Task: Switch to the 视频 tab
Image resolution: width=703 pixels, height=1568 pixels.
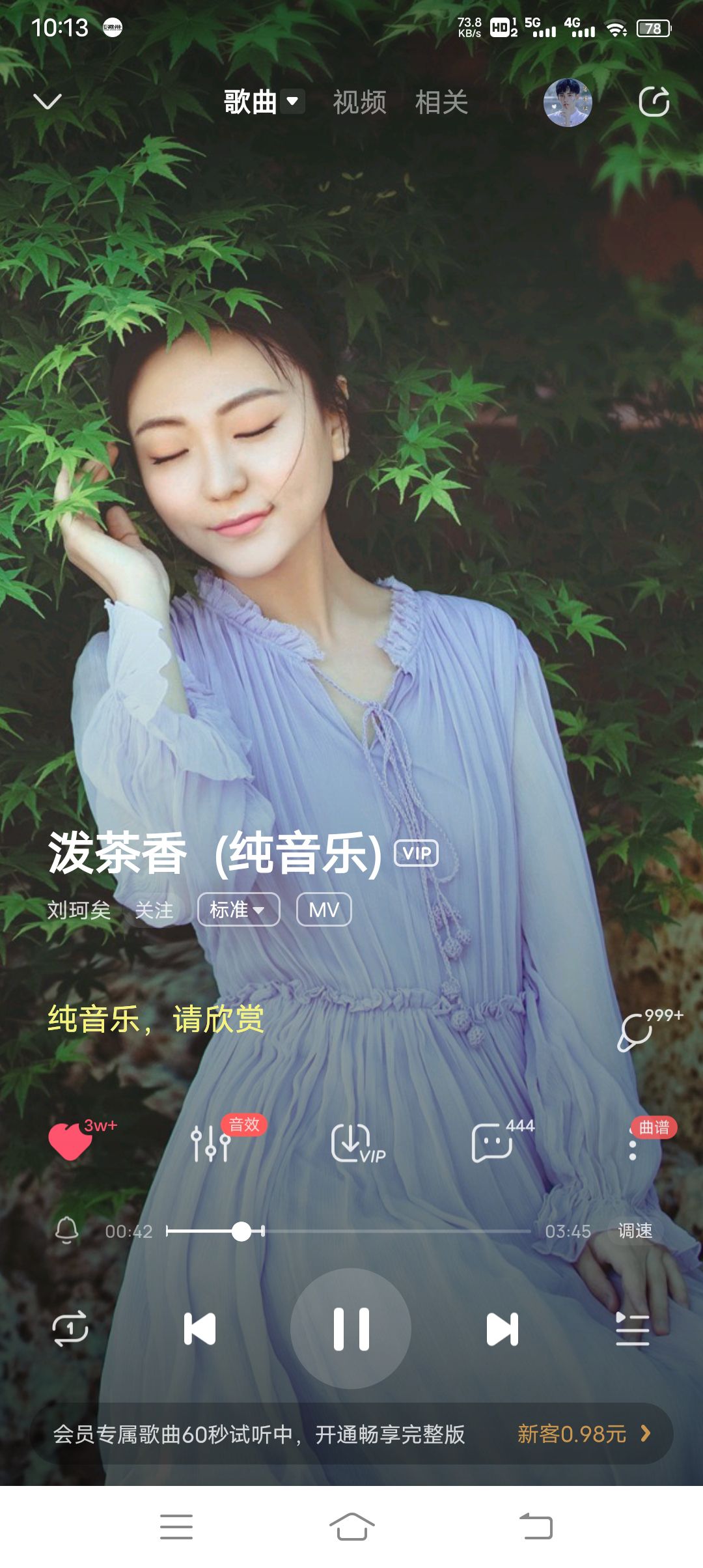Action: tap(359, 102)
